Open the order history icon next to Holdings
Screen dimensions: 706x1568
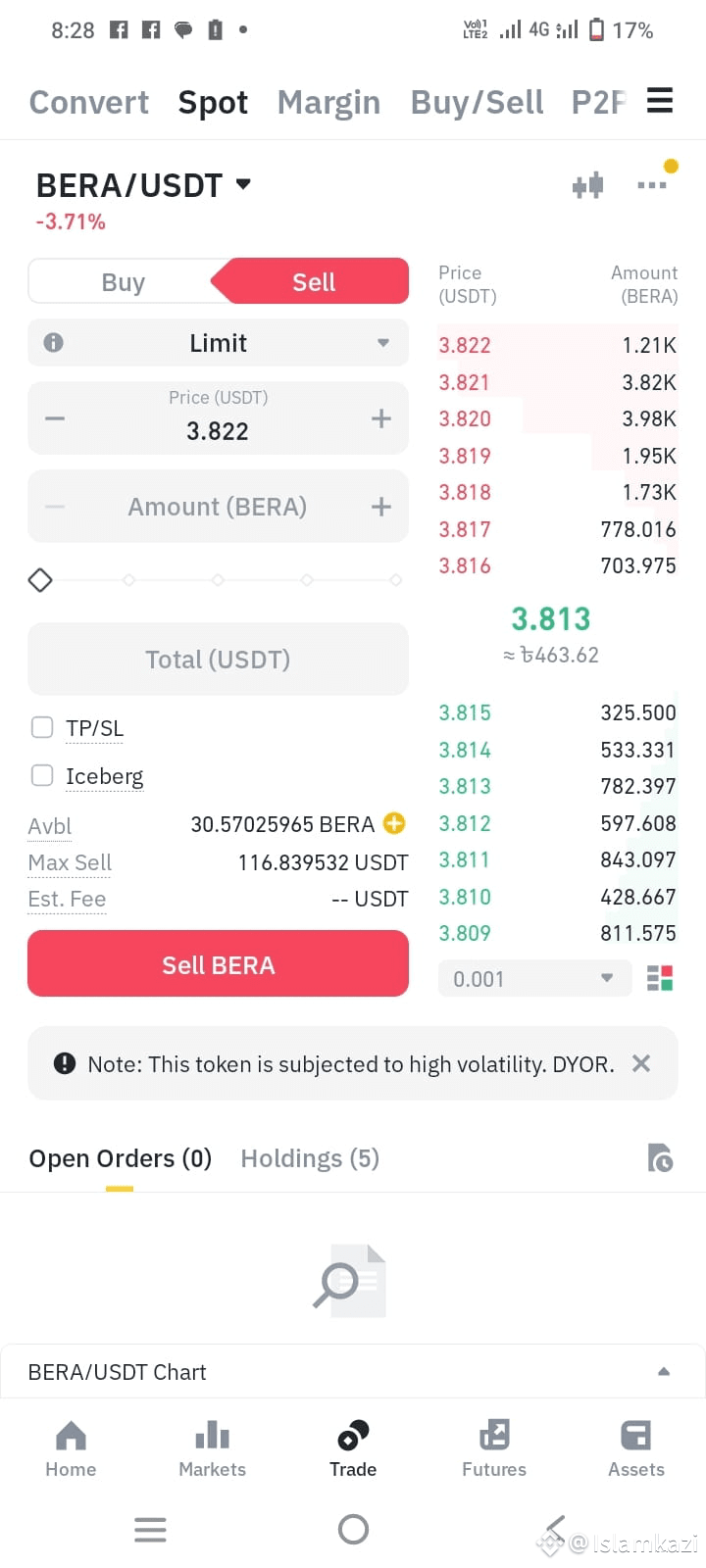point(660,1158)
